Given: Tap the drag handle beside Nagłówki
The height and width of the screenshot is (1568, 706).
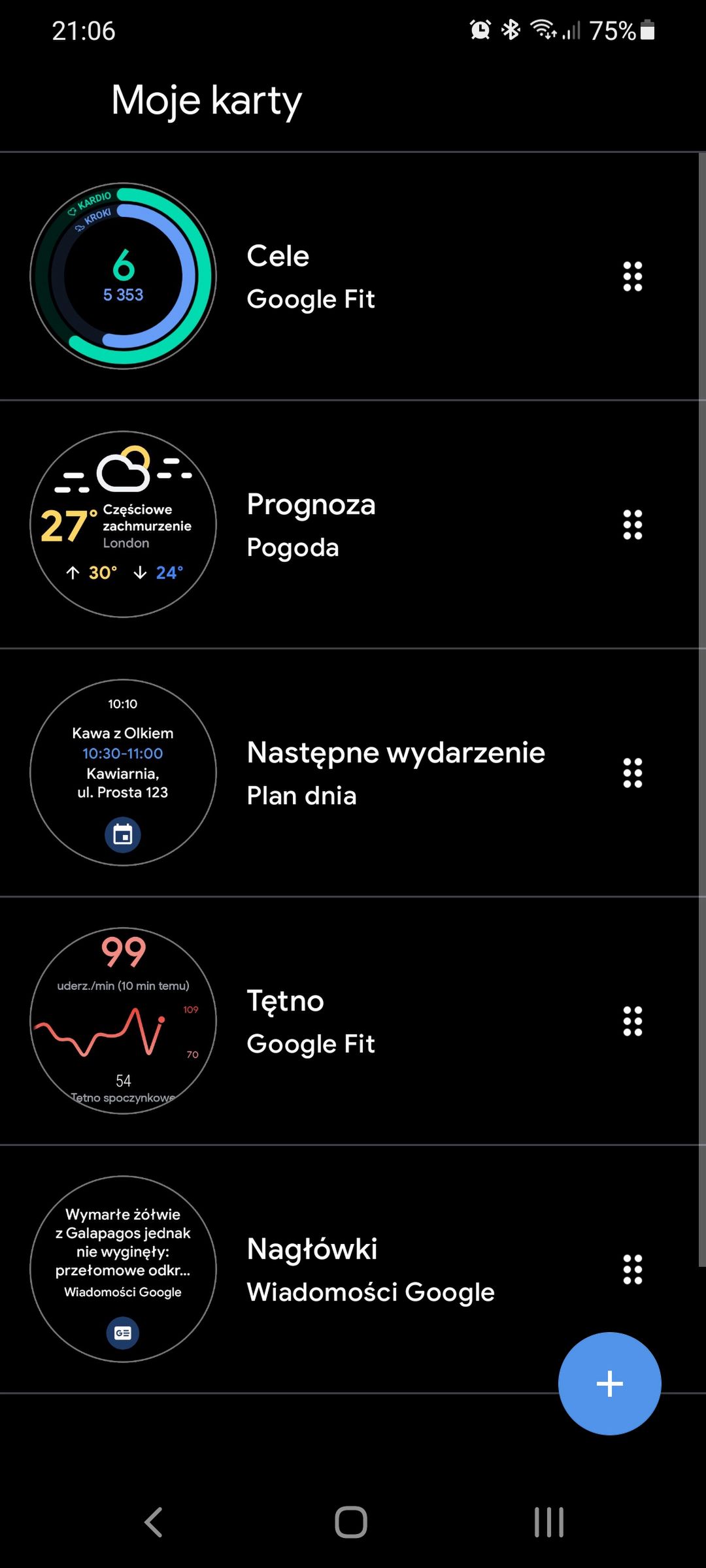Looking at the screenshot, I should click(x=633, y=1269).
